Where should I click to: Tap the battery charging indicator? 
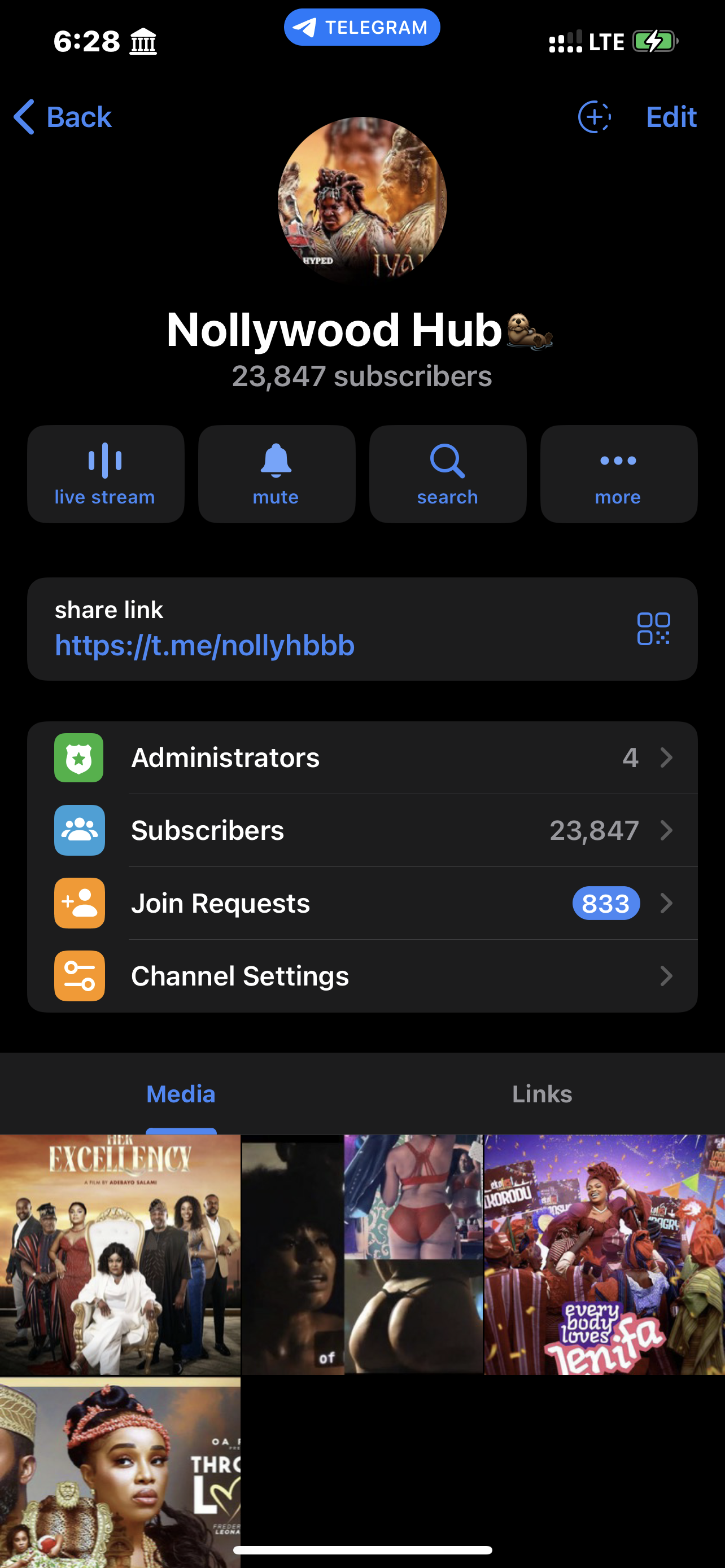click(655, 41)
